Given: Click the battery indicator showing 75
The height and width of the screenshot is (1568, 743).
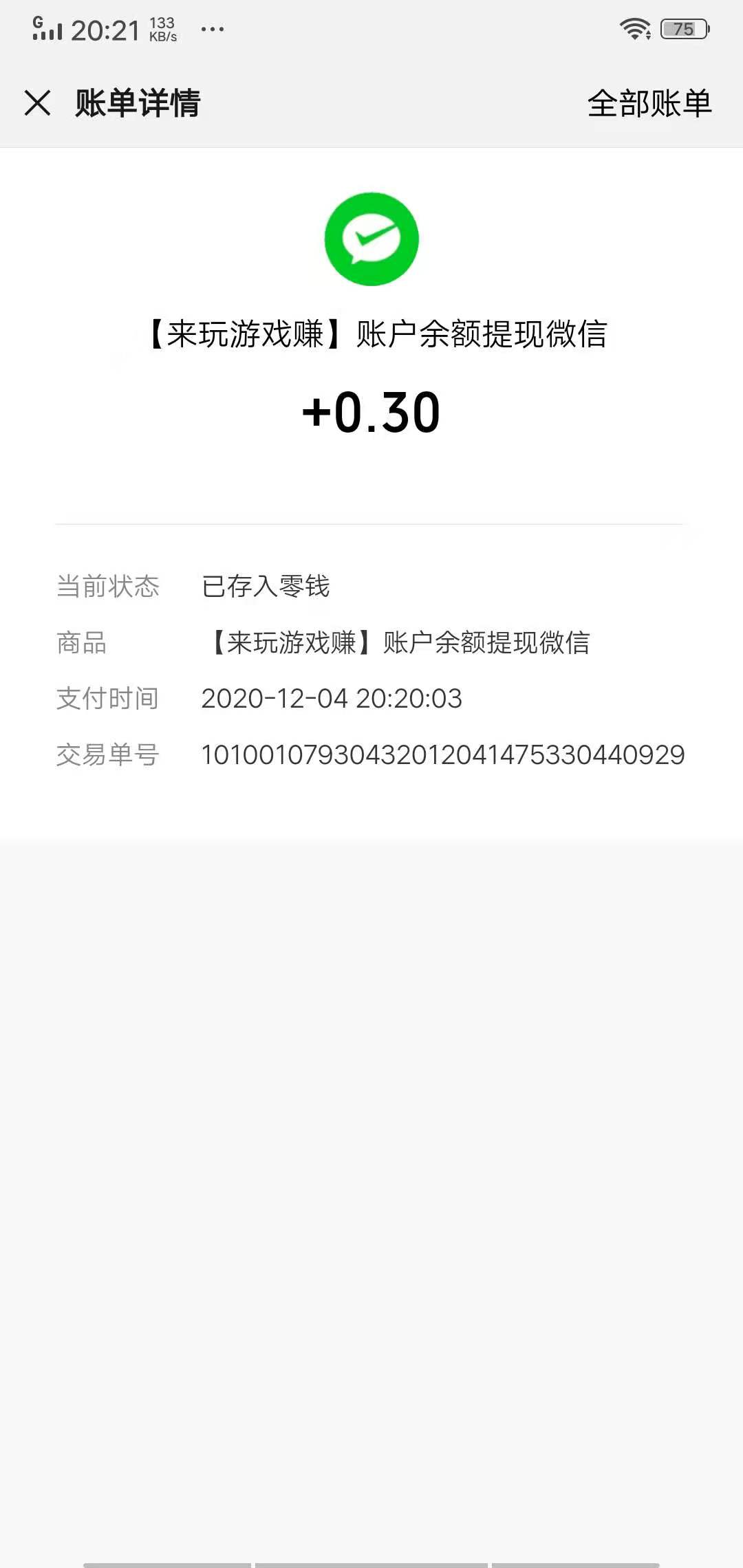Looking at the screenshot, I should (683, 29).
